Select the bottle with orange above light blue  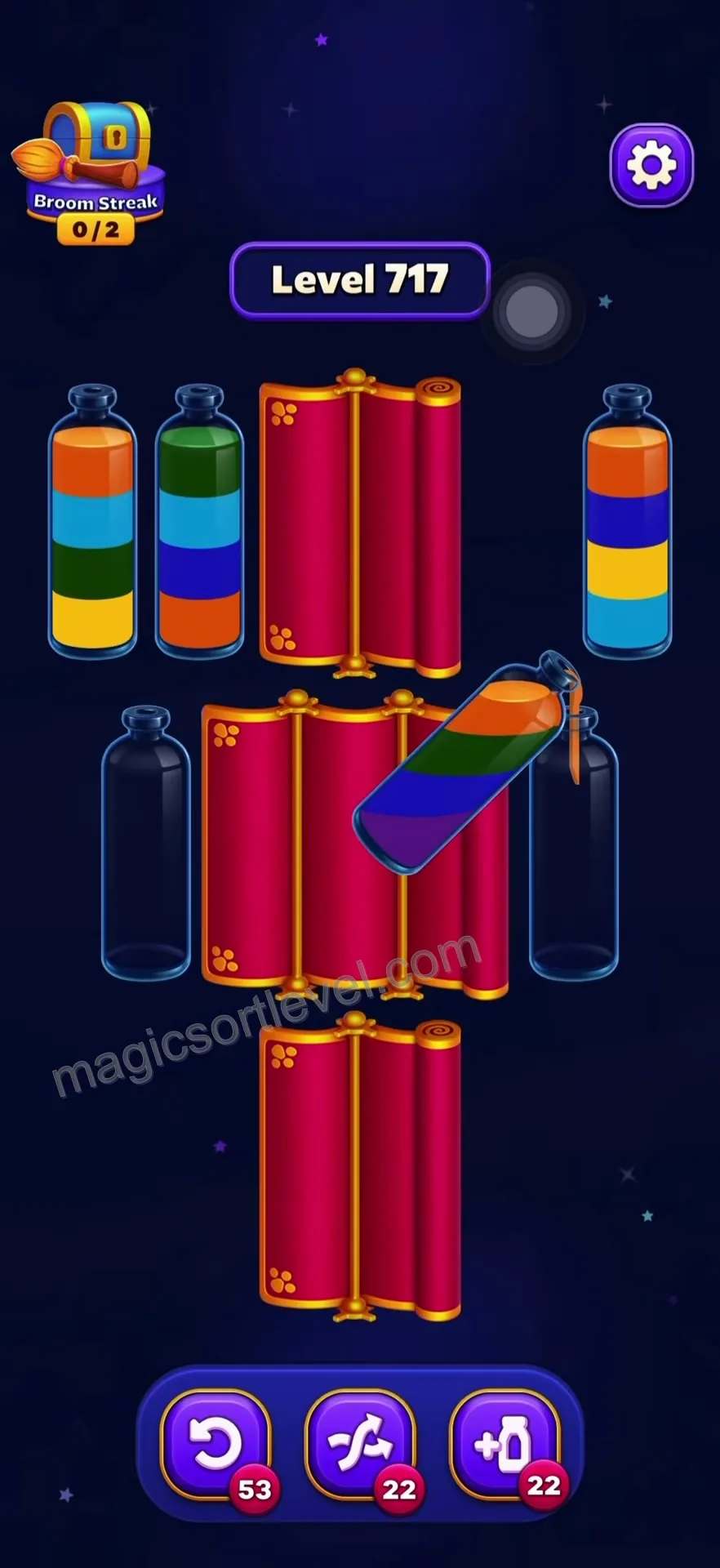tap(92, 520)
